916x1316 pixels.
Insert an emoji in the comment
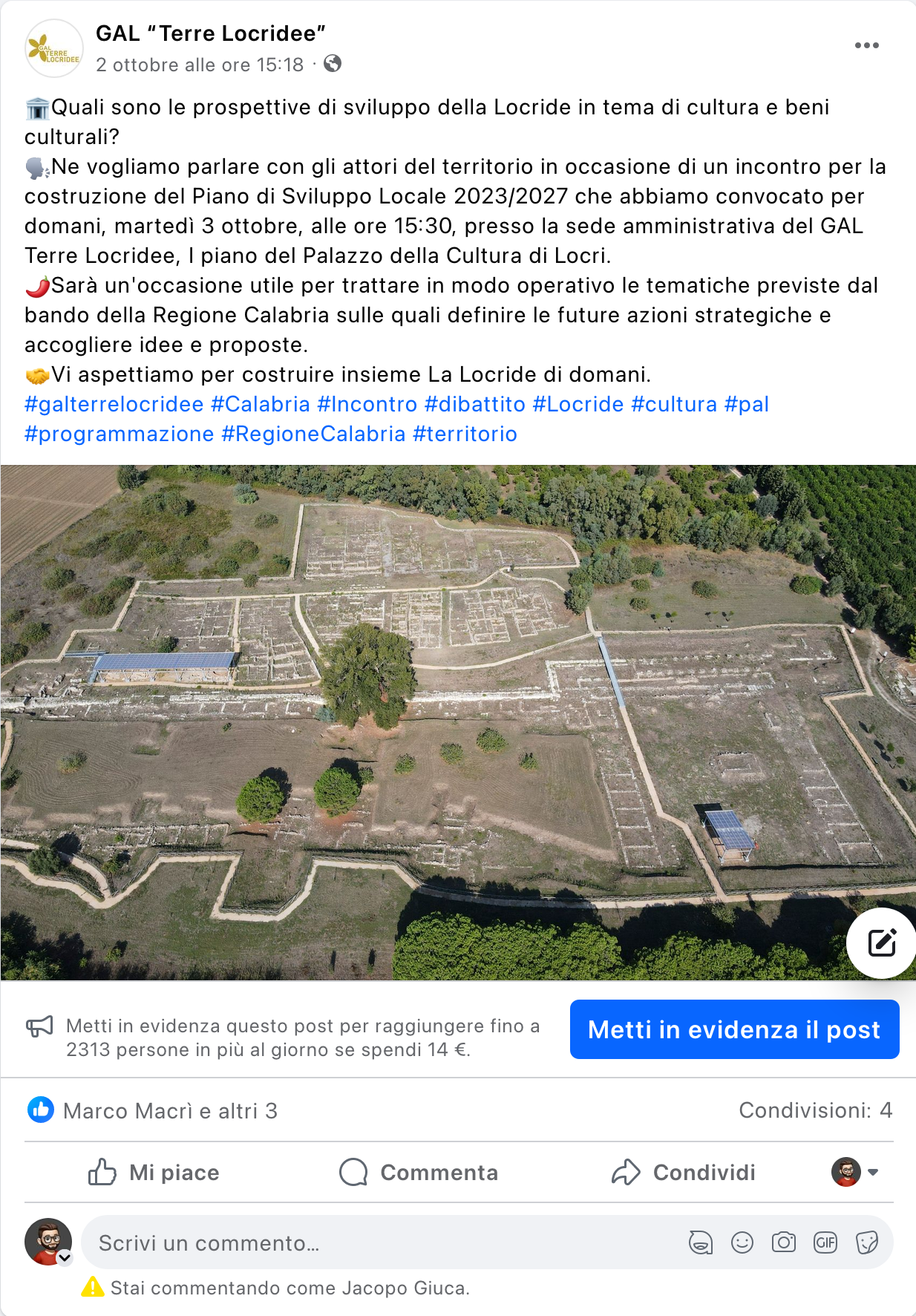tap(742, 1242)
